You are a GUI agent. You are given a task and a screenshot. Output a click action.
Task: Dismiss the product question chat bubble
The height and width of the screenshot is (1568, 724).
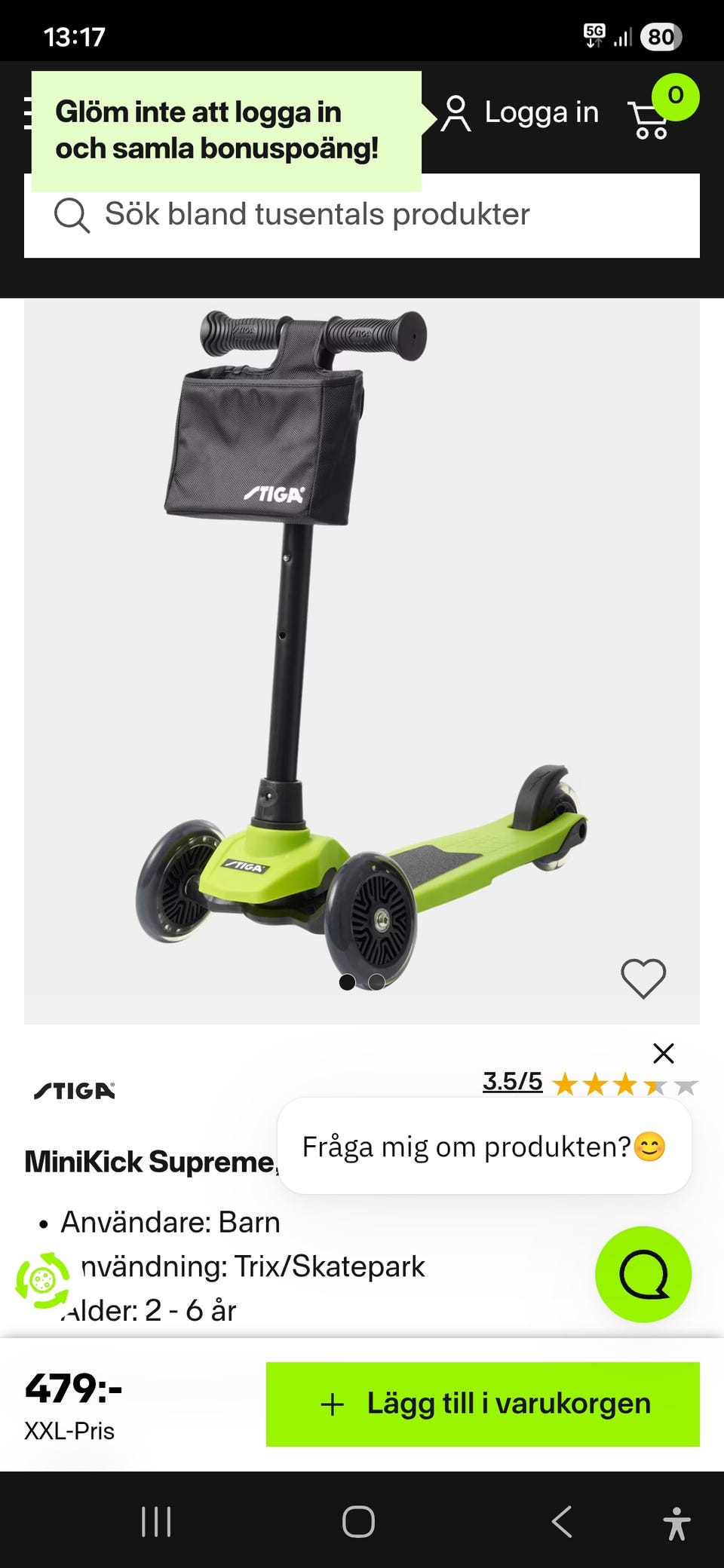point(663,1053)
